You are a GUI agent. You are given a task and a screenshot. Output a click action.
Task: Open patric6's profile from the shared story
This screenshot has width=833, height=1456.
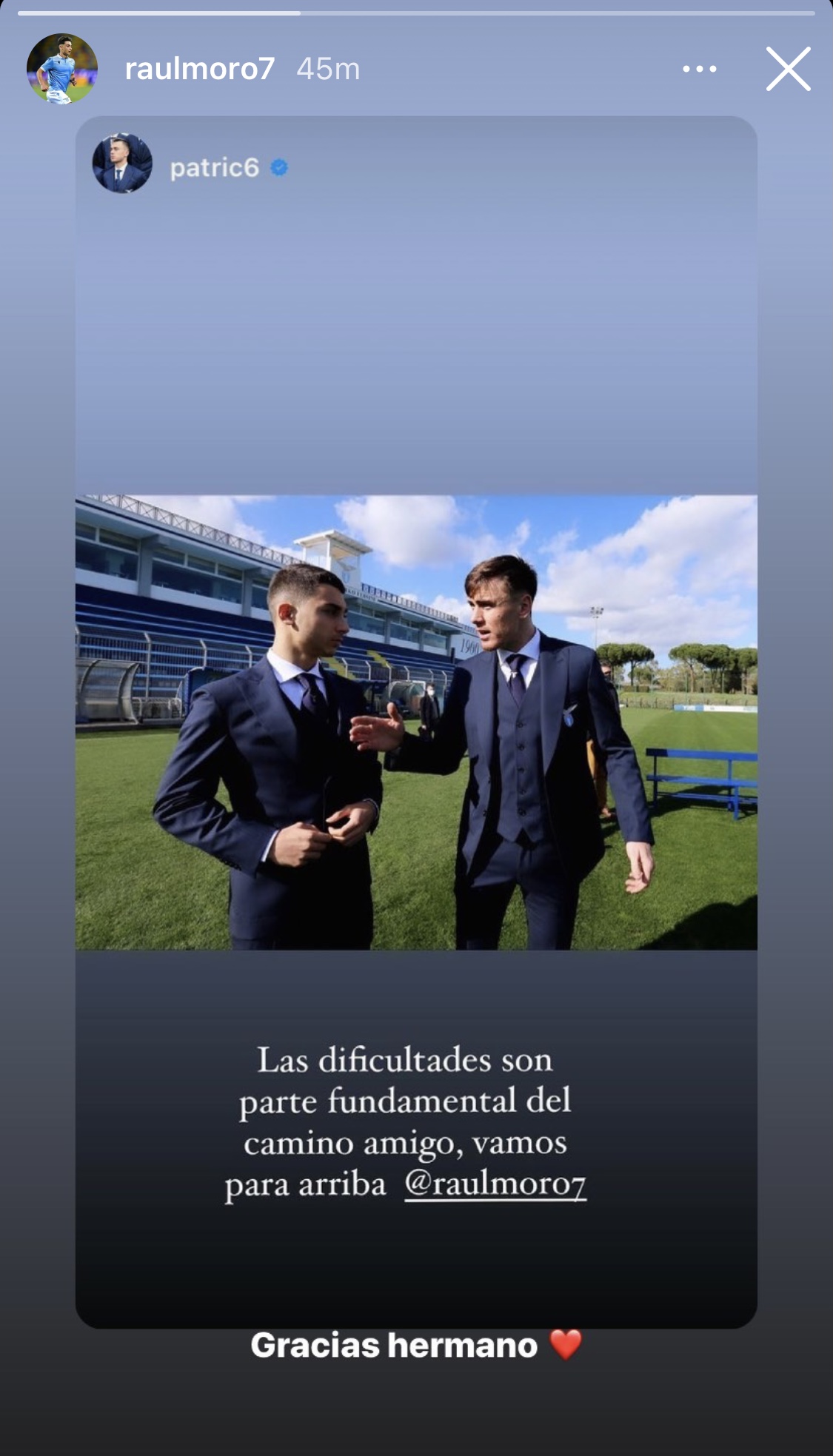214,168
